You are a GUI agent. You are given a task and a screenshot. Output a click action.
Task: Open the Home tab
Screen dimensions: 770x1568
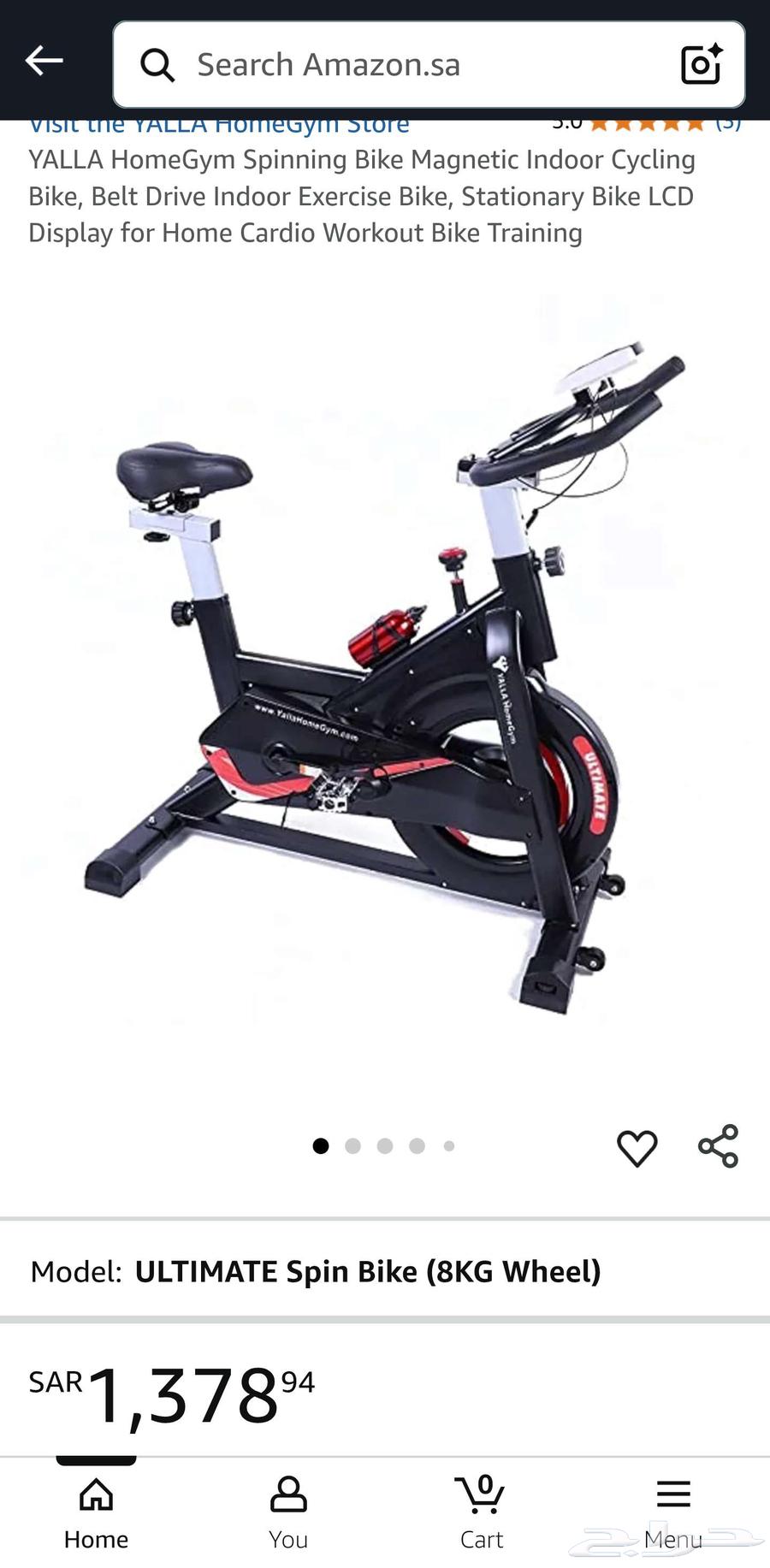click(96, 1513)
